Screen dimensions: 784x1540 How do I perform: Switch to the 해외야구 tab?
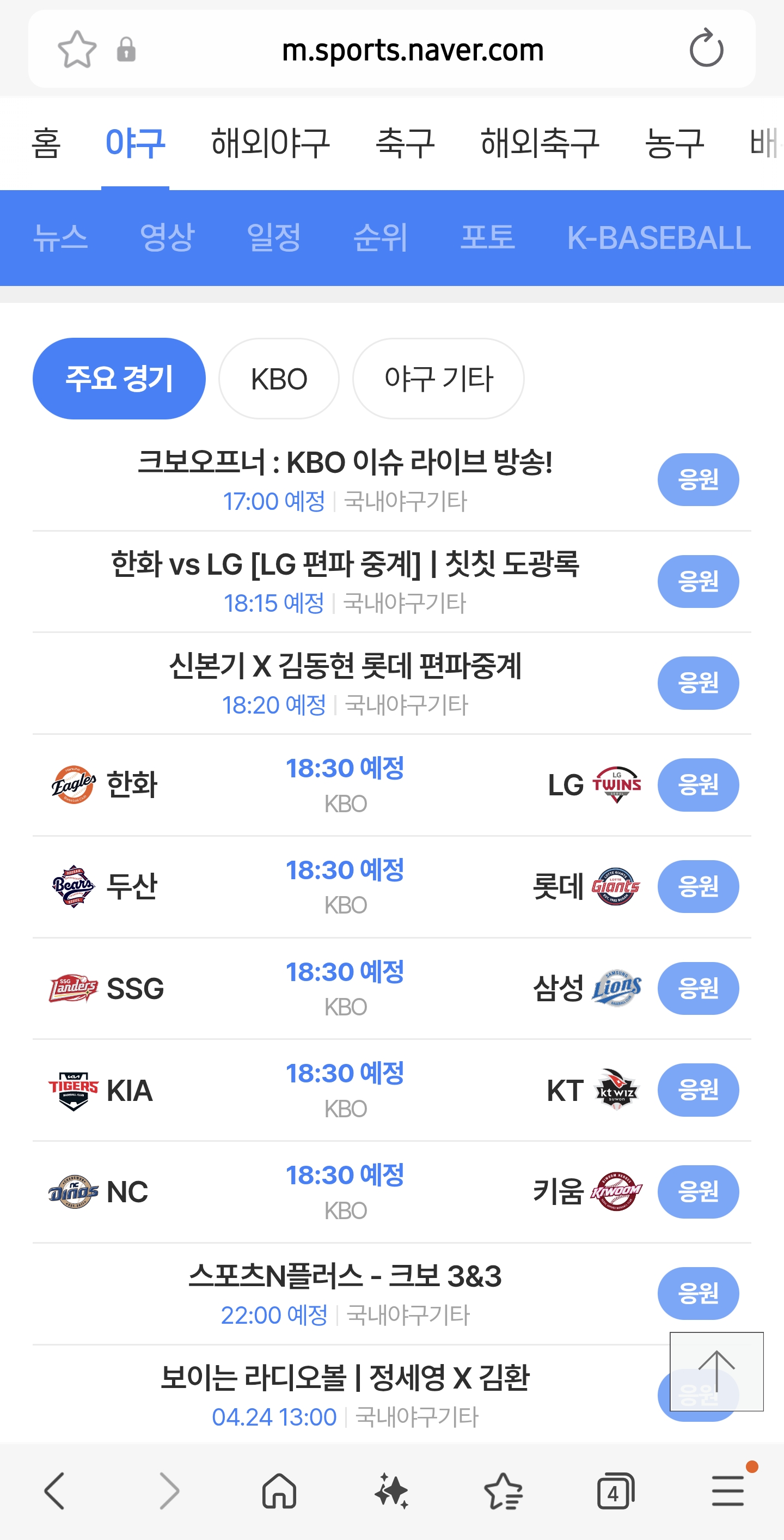[x=270, y=143]
